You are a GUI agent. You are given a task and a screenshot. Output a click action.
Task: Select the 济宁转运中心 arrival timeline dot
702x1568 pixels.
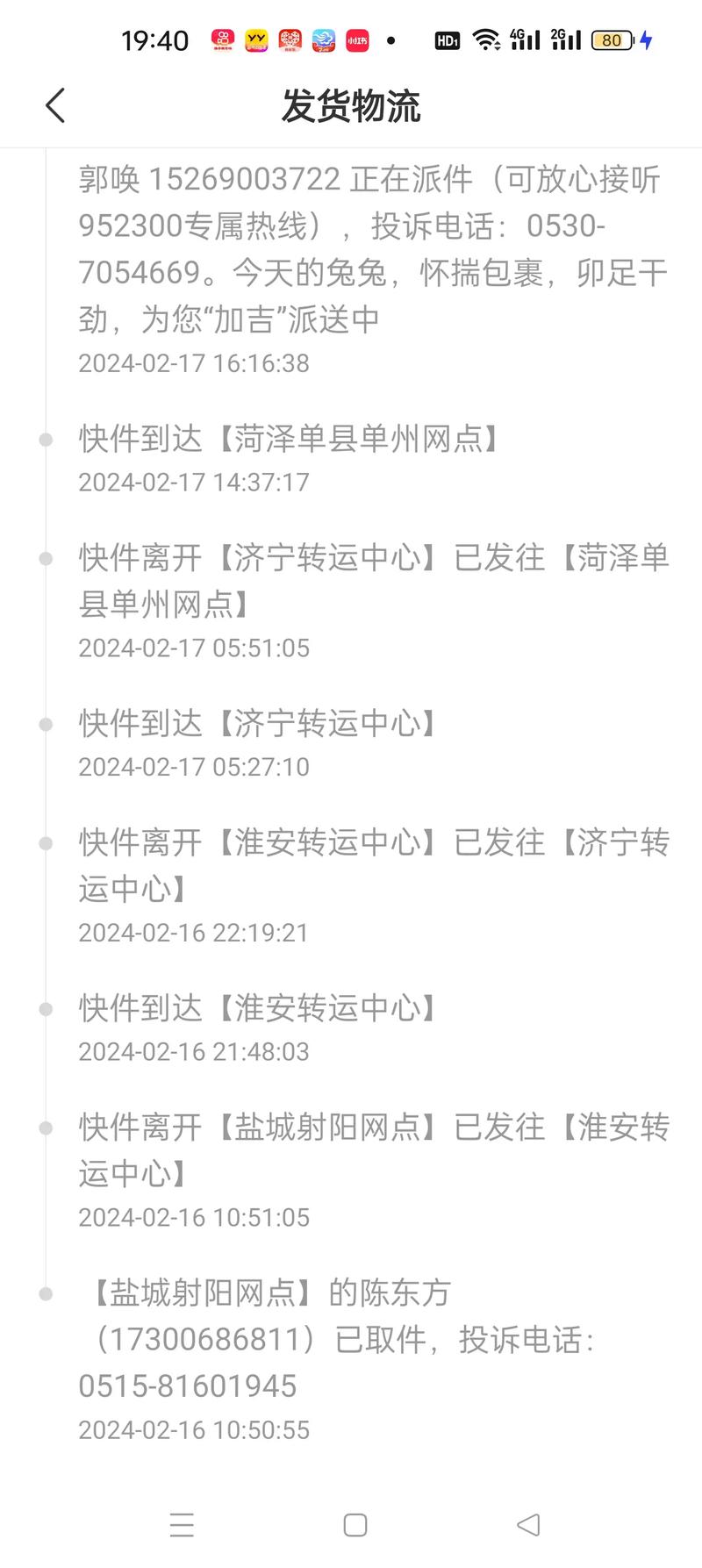click(x=45, y=726)
